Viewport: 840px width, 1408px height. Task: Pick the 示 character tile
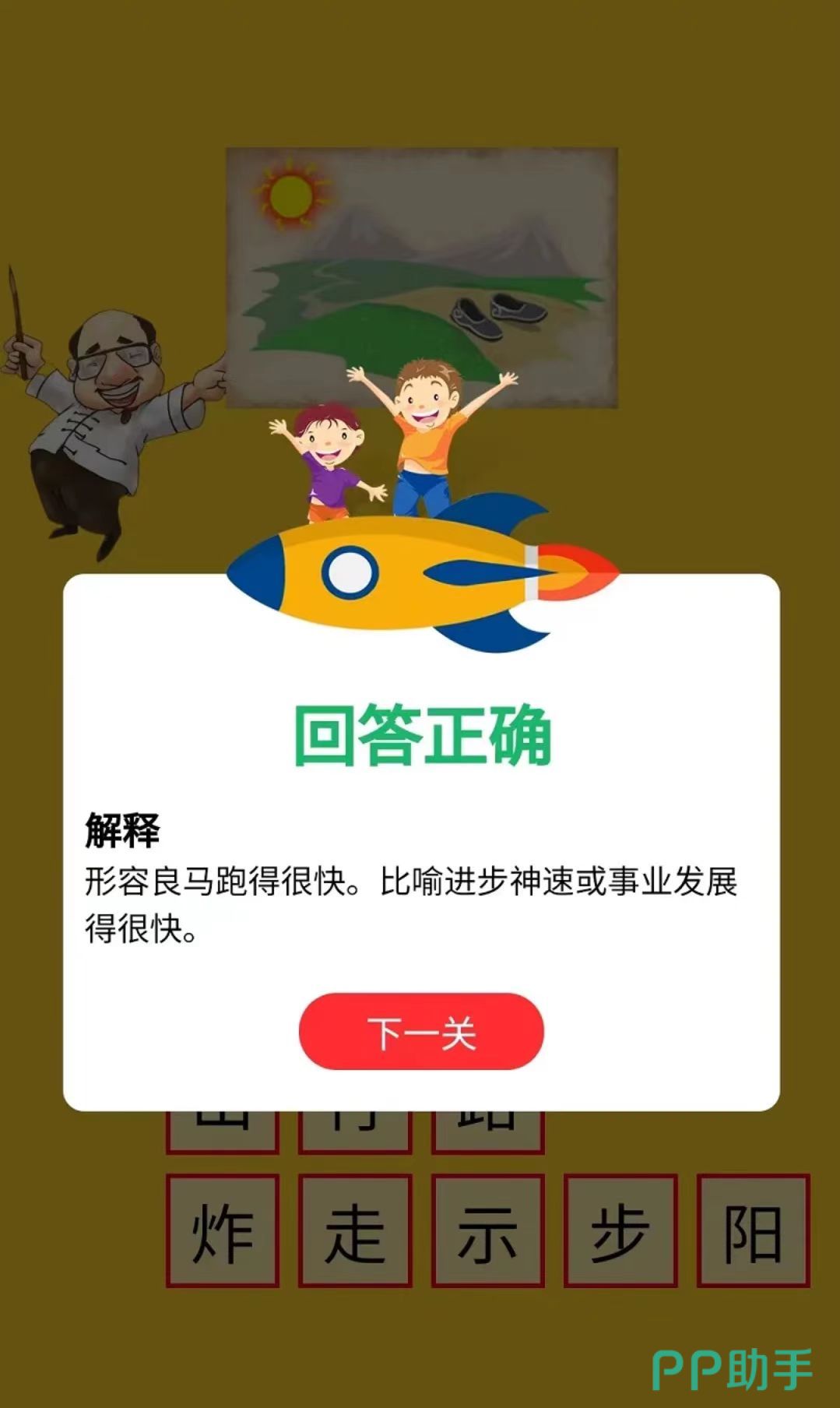coord(488,1231)
